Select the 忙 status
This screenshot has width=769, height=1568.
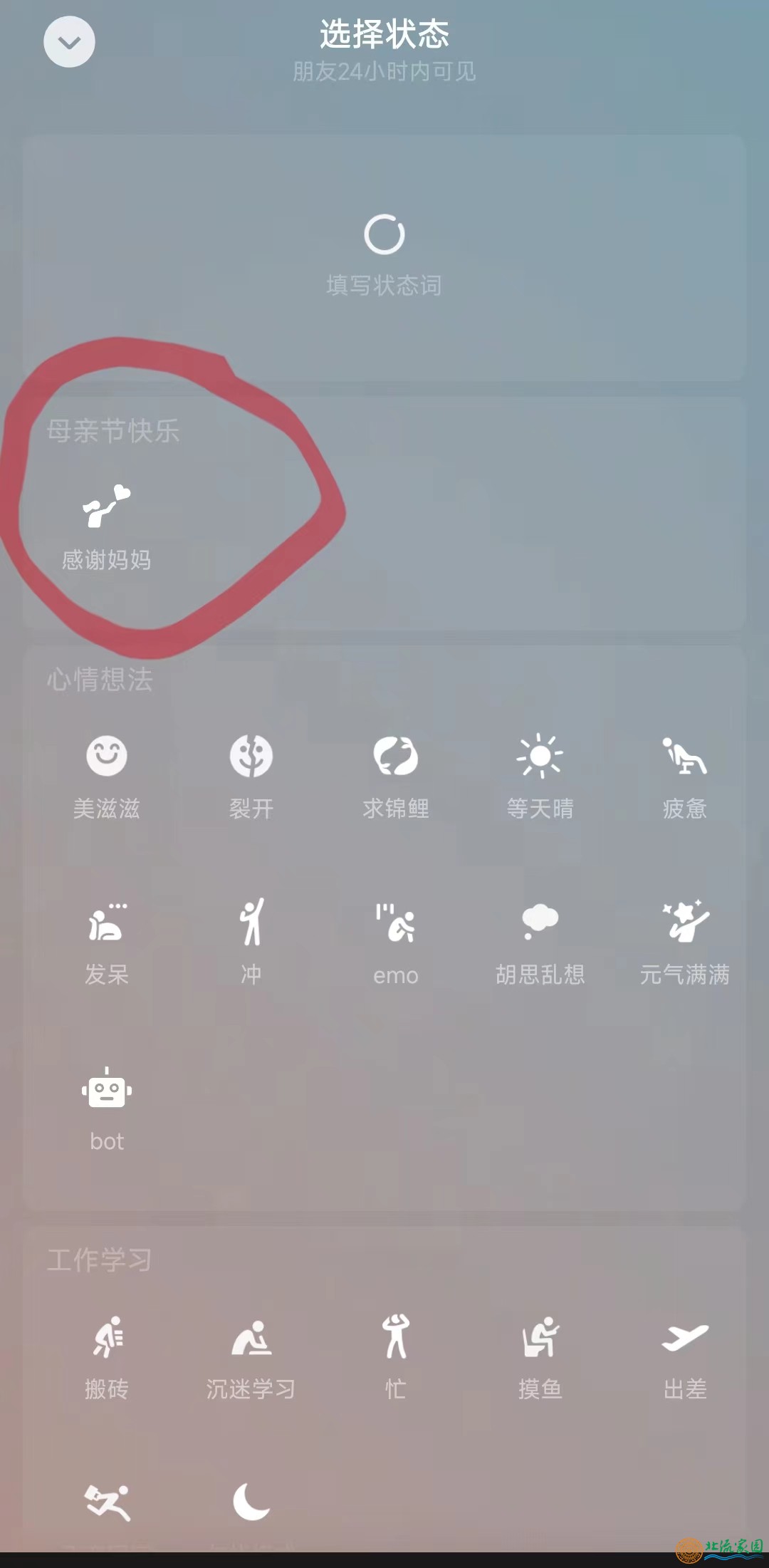pyautogui.click(x=396, y=1356)
